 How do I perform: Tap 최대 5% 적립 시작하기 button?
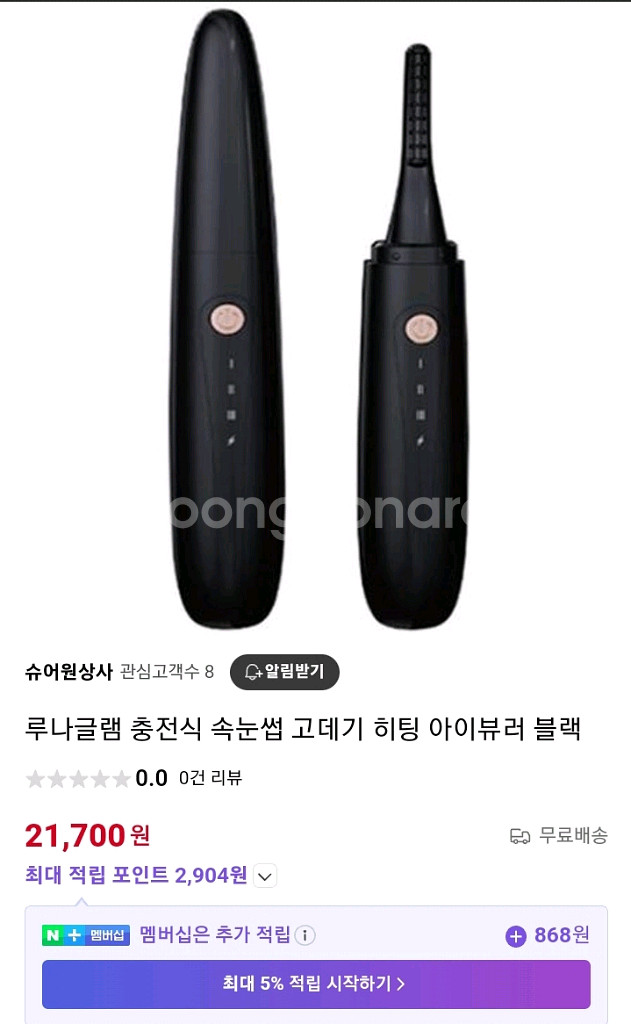[315, 984]
